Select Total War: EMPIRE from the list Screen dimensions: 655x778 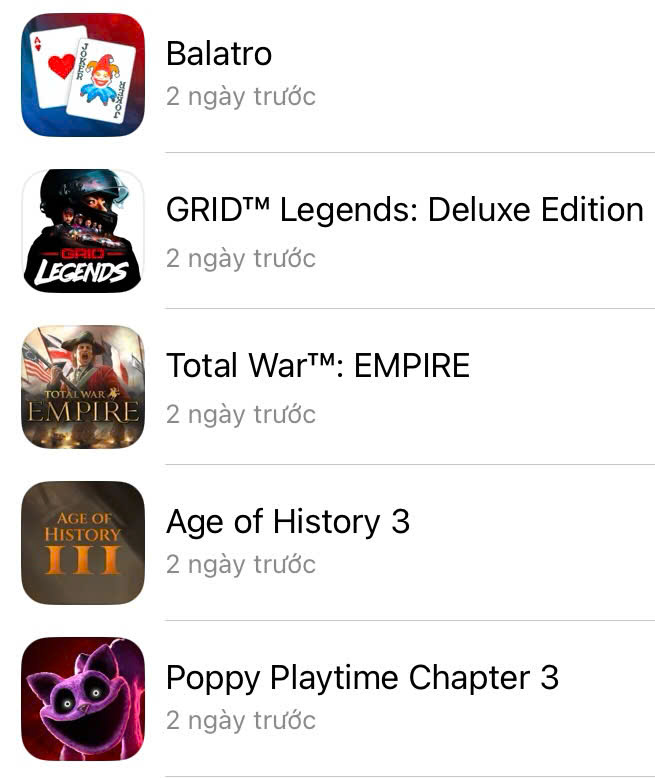pos(317,366)
